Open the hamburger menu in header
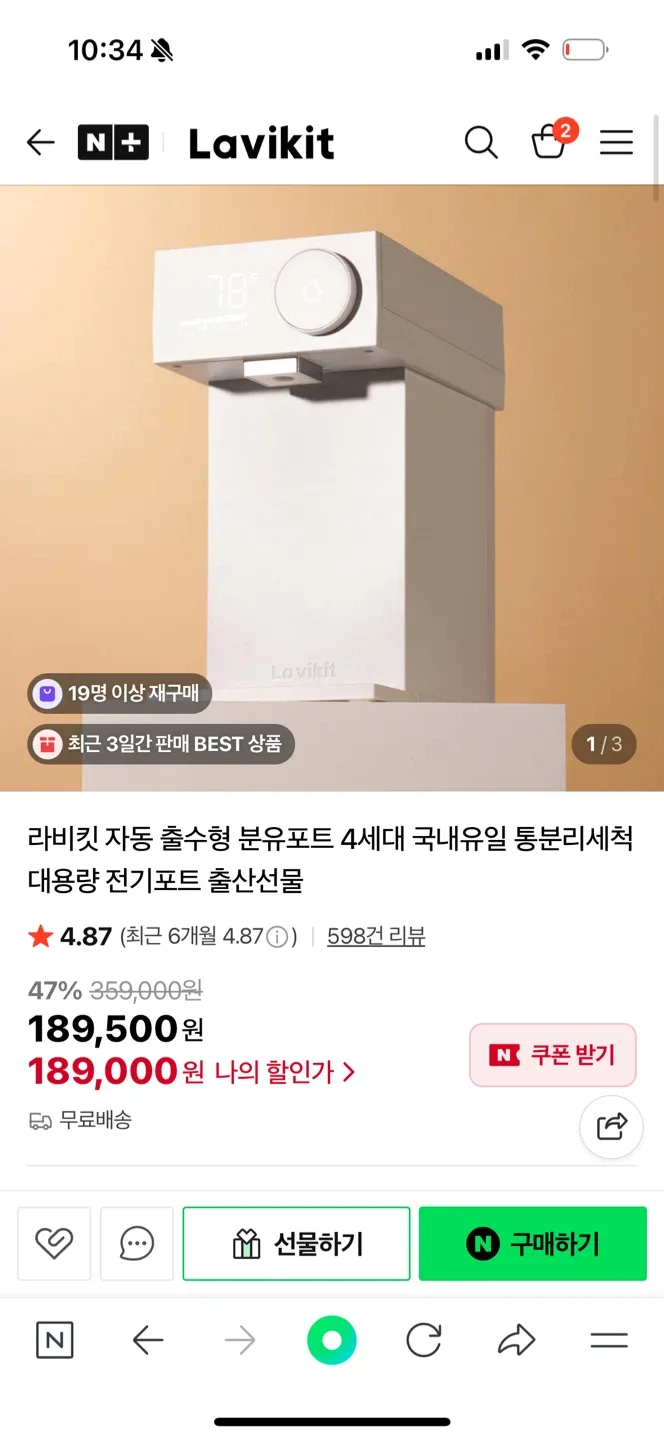 tap(616, 143)
